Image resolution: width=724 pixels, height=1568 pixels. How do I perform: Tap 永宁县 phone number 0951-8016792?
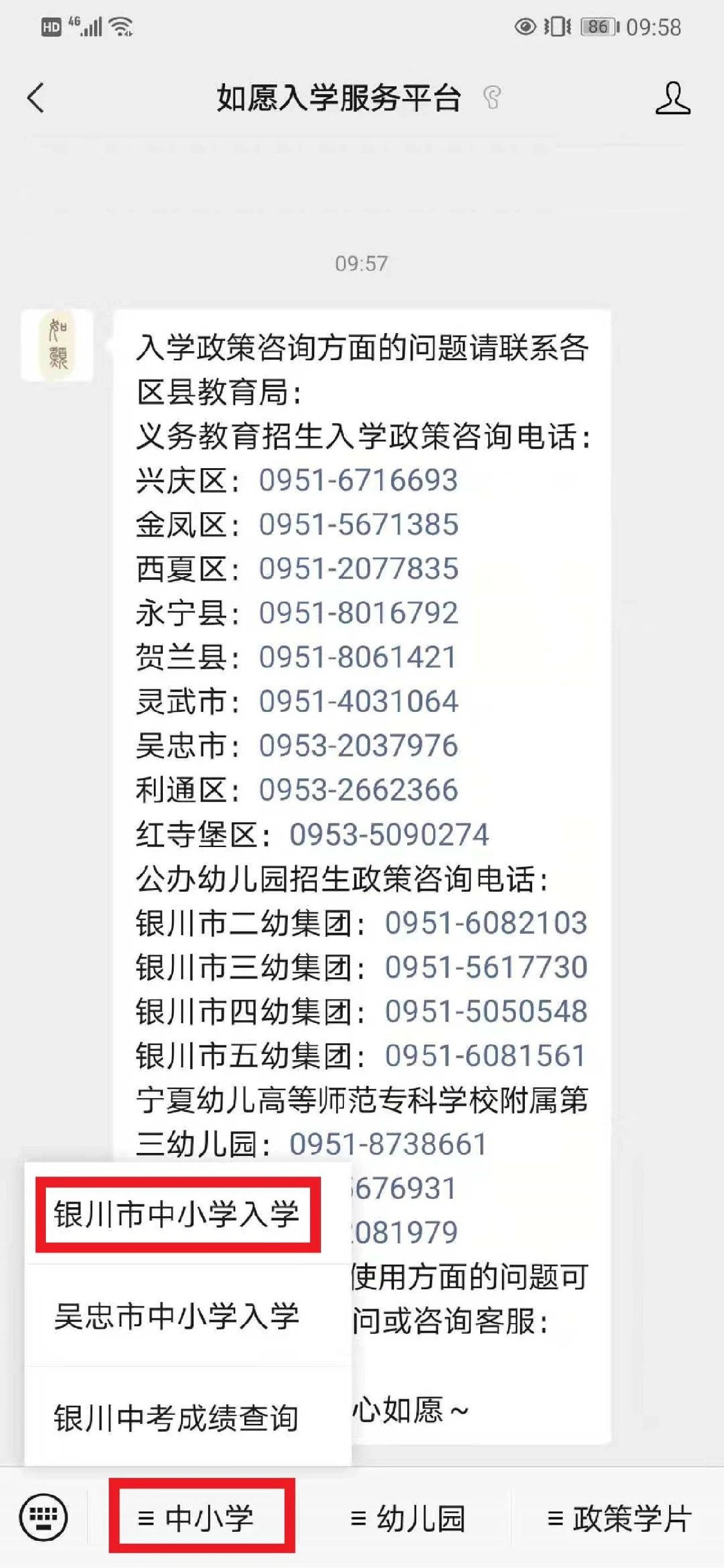(358, 613)
